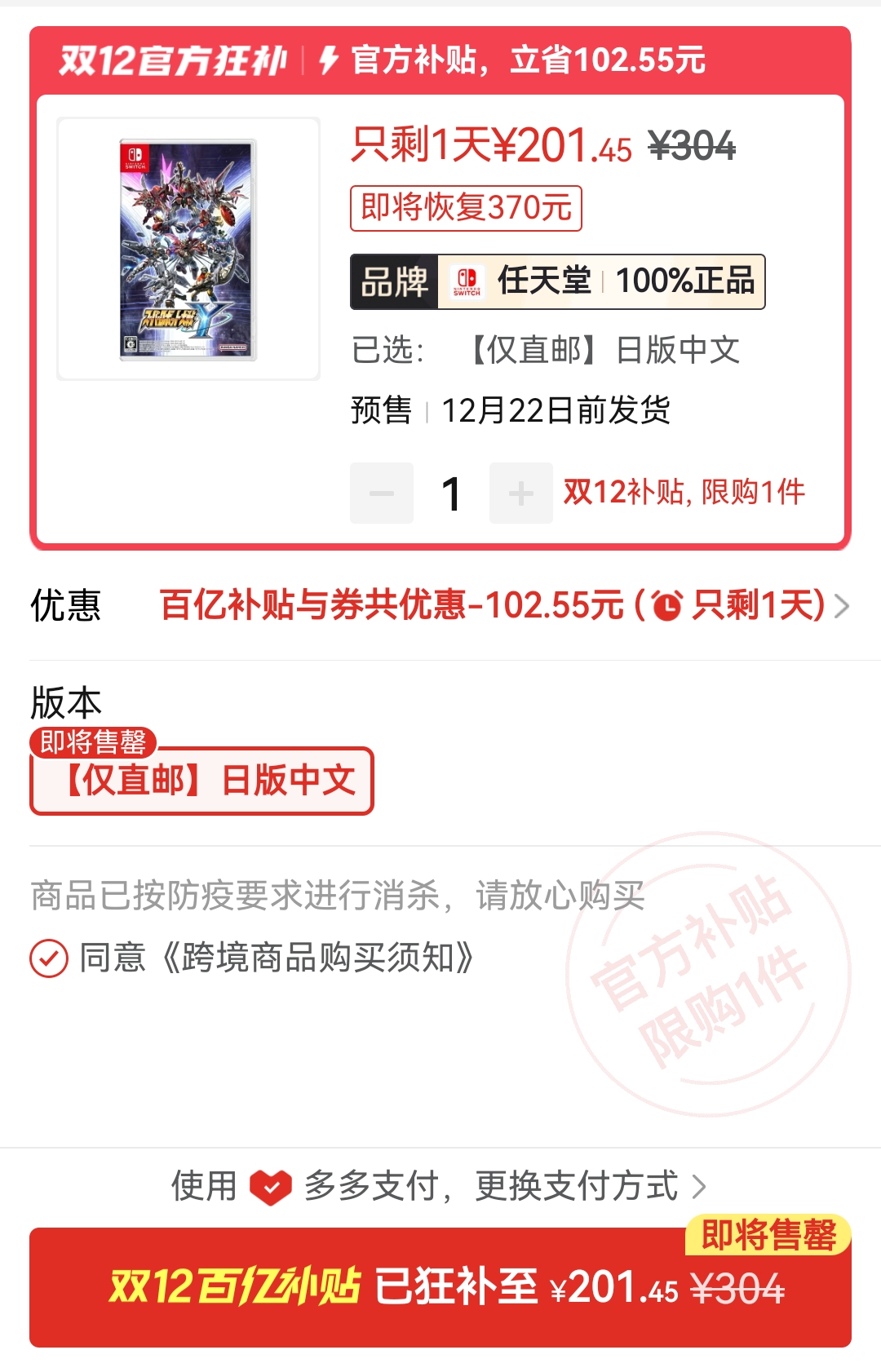Decrease the purchase quantity with minus
Image resolution: width=881 pixels, height=1372 pixels.
382,493
